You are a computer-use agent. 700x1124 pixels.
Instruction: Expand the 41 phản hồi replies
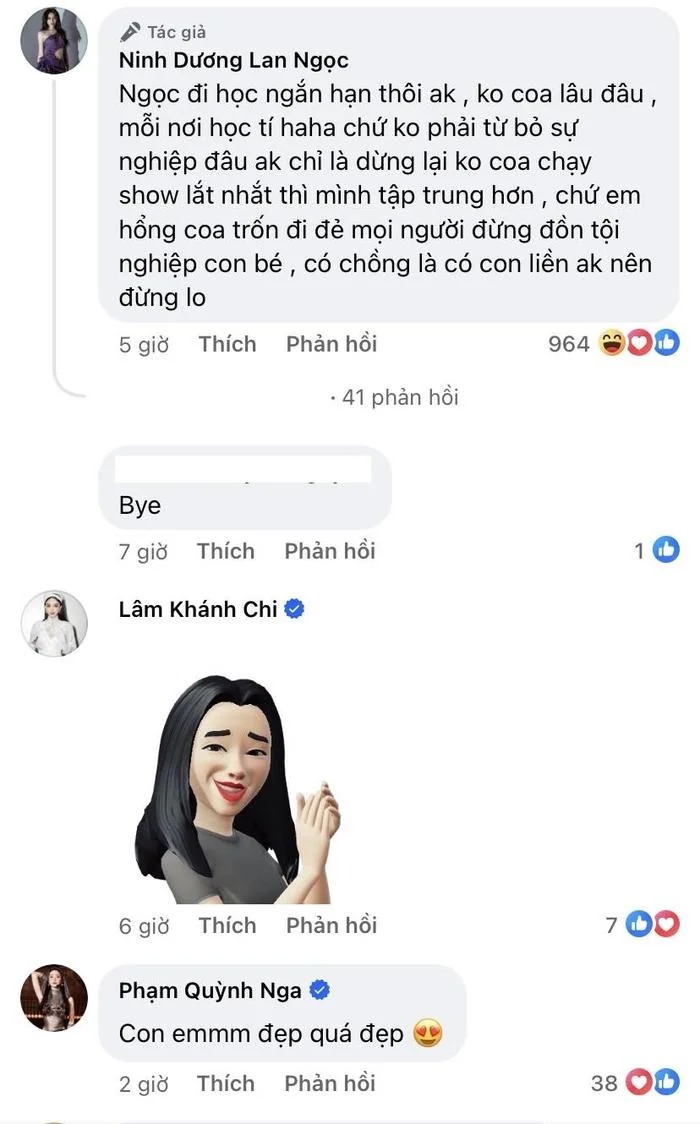tap(394, 397)
